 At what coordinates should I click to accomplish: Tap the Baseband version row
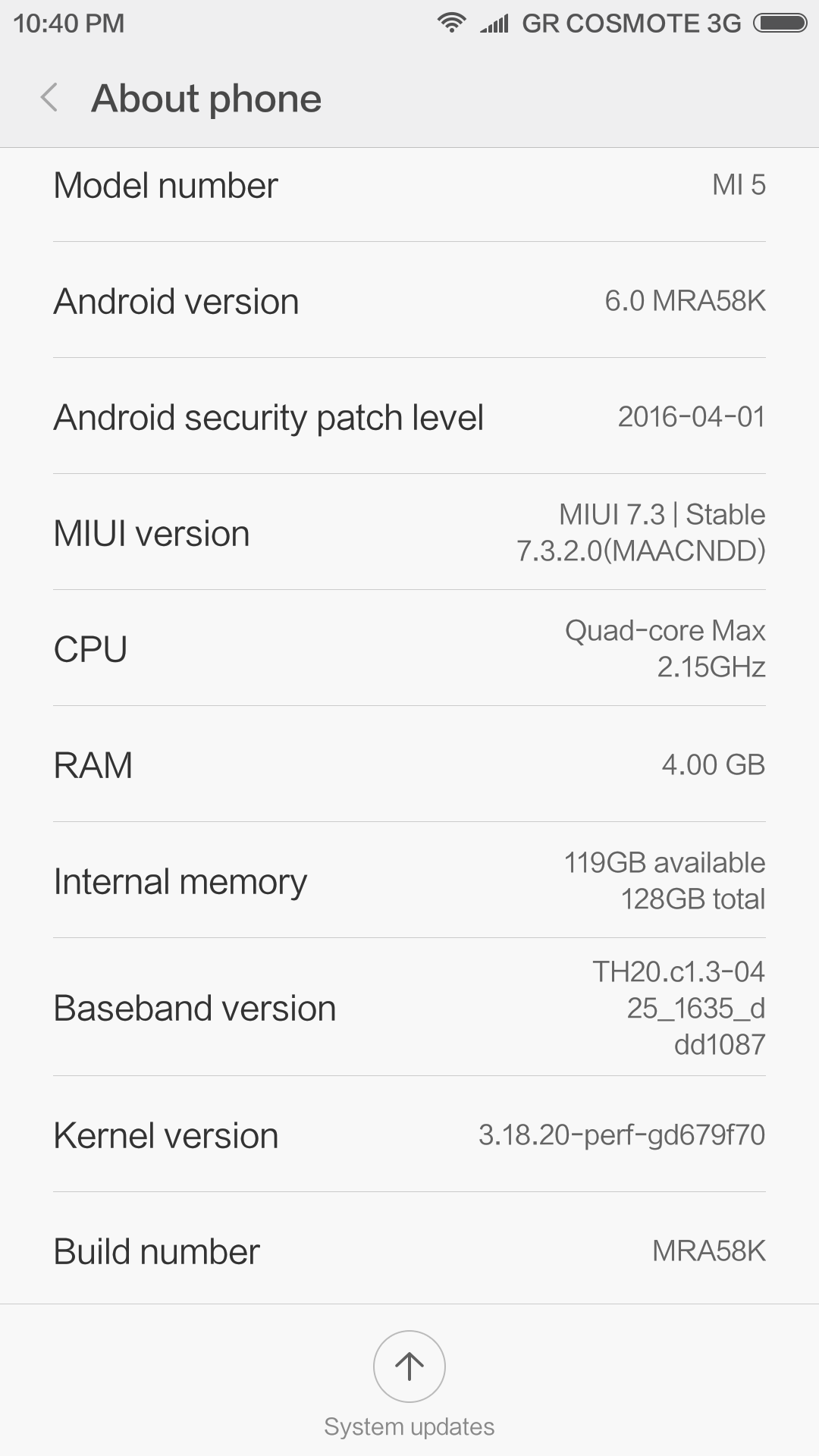(x=409, y=1008)
